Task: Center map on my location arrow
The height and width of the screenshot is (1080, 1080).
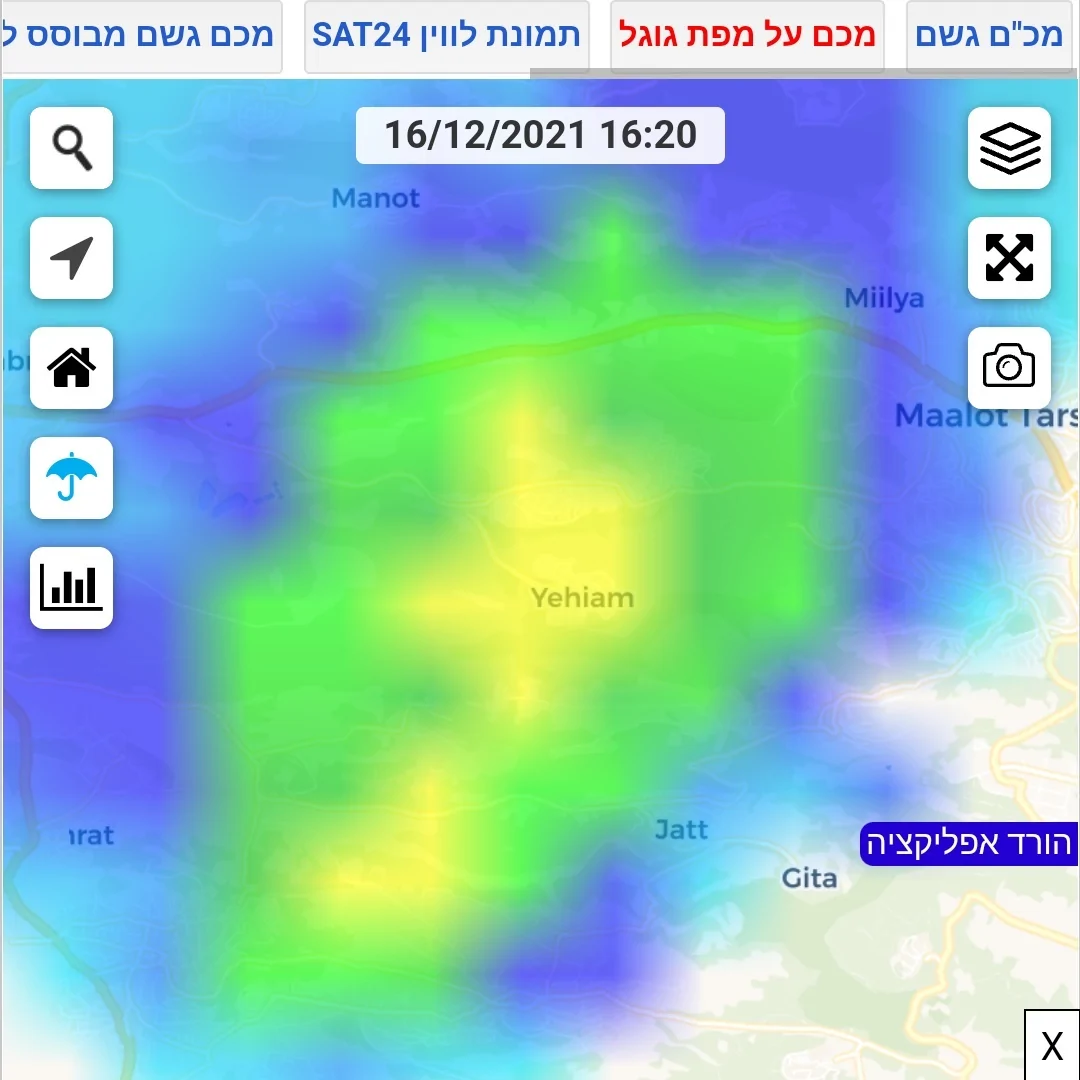Action: click(71, 258)
